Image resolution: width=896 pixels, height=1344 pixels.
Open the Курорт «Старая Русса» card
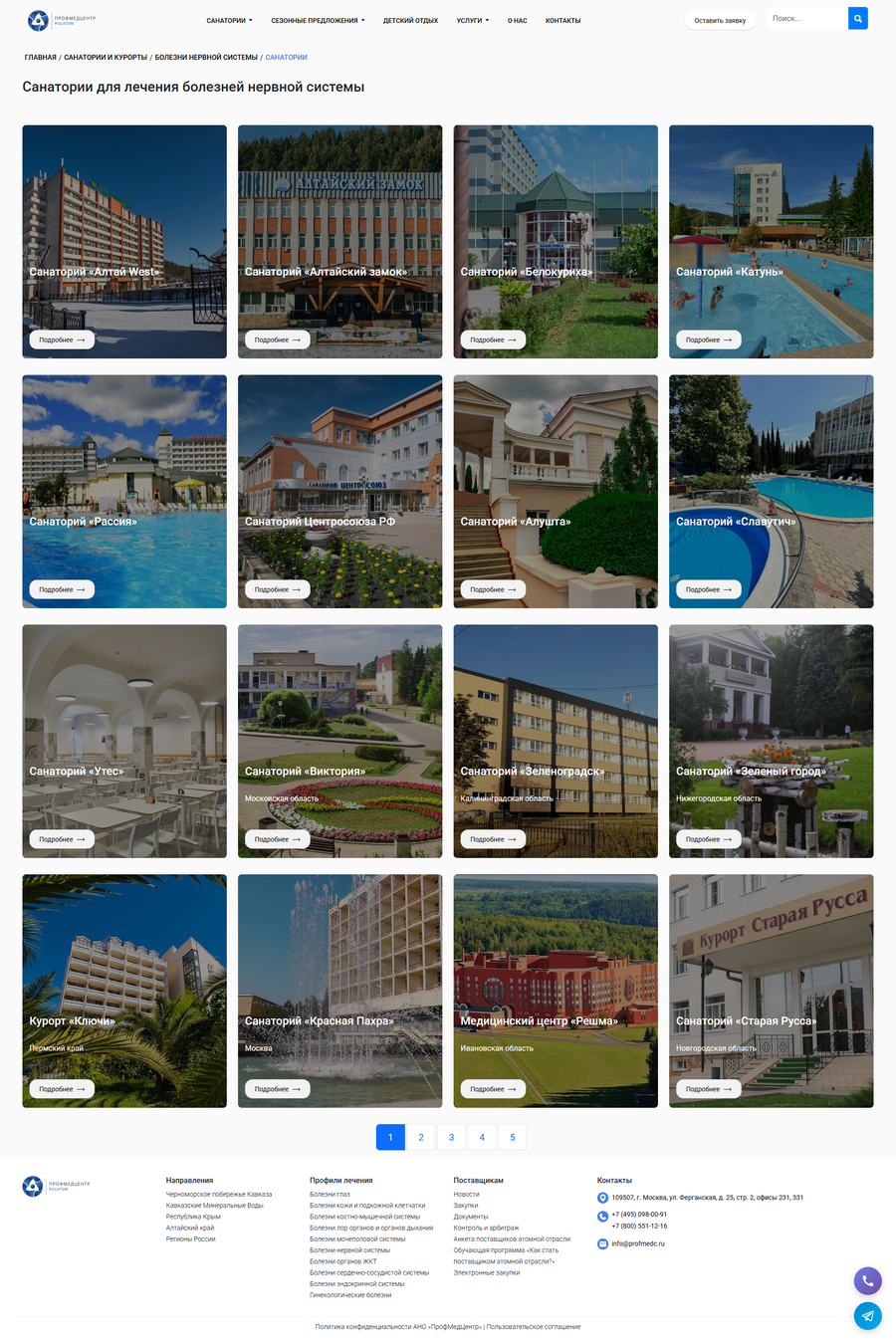point(771,991)
